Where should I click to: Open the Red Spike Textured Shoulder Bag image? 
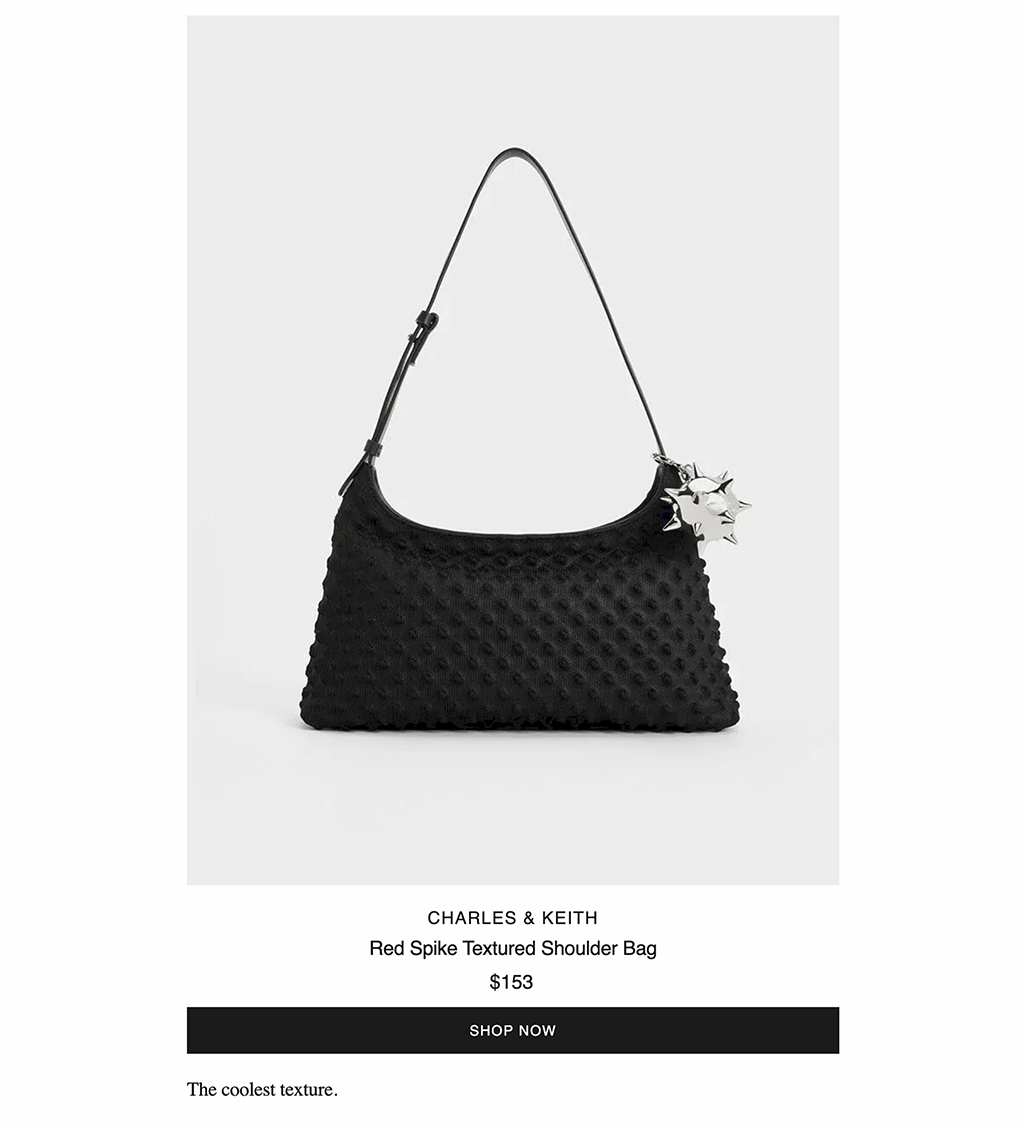pos(512,450)
